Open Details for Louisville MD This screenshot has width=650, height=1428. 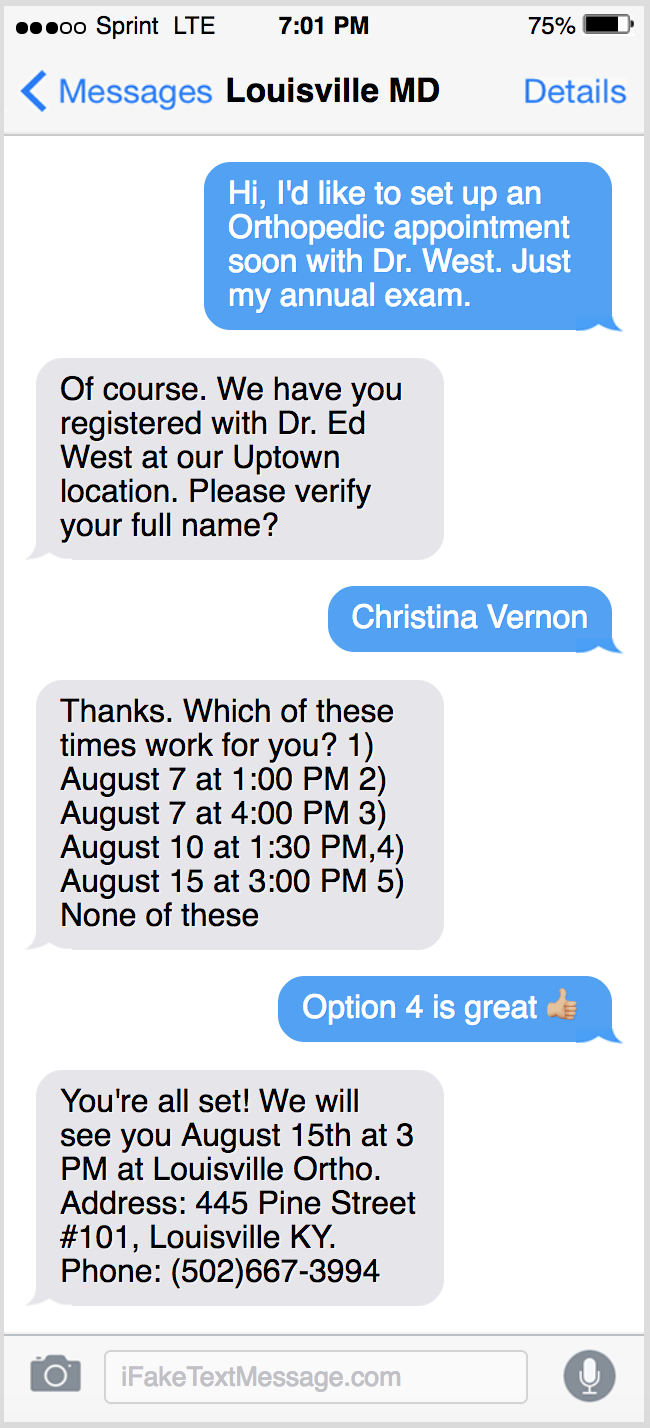coord(575,91)
